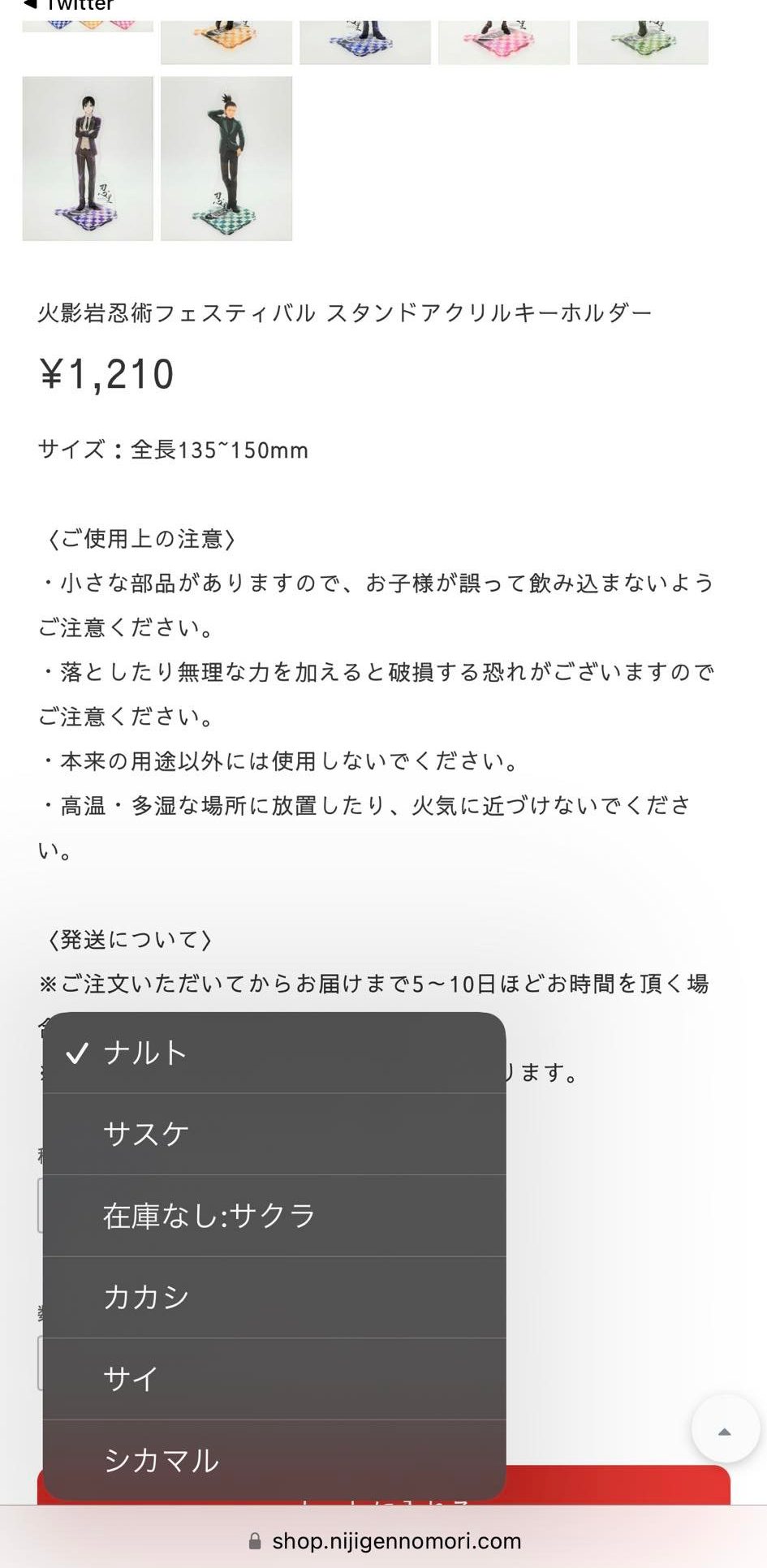Screen dimensions: 767x1568
Task: Choose シカマル in the dropdown
Action: point(274,1459)
